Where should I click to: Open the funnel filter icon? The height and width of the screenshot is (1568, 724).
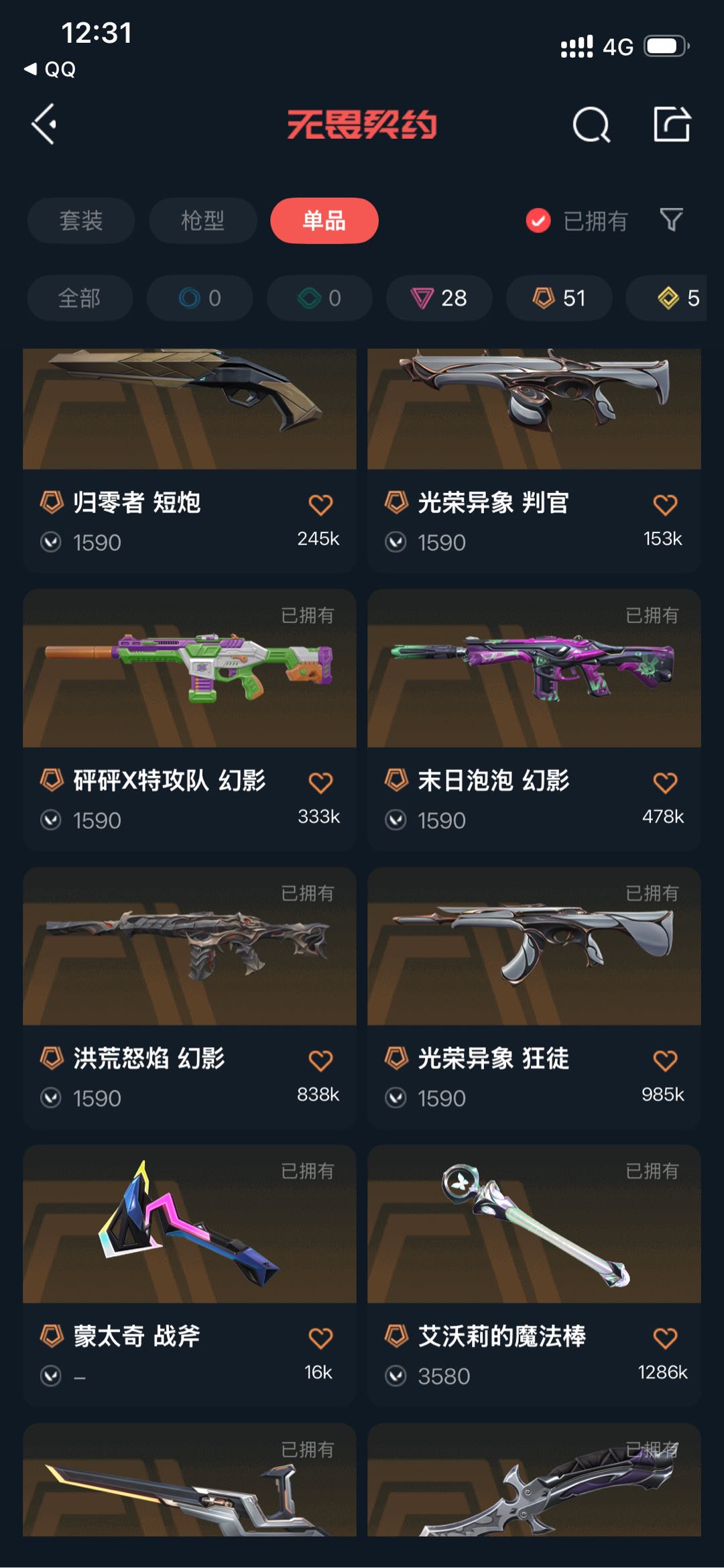(x=672, y=219)
